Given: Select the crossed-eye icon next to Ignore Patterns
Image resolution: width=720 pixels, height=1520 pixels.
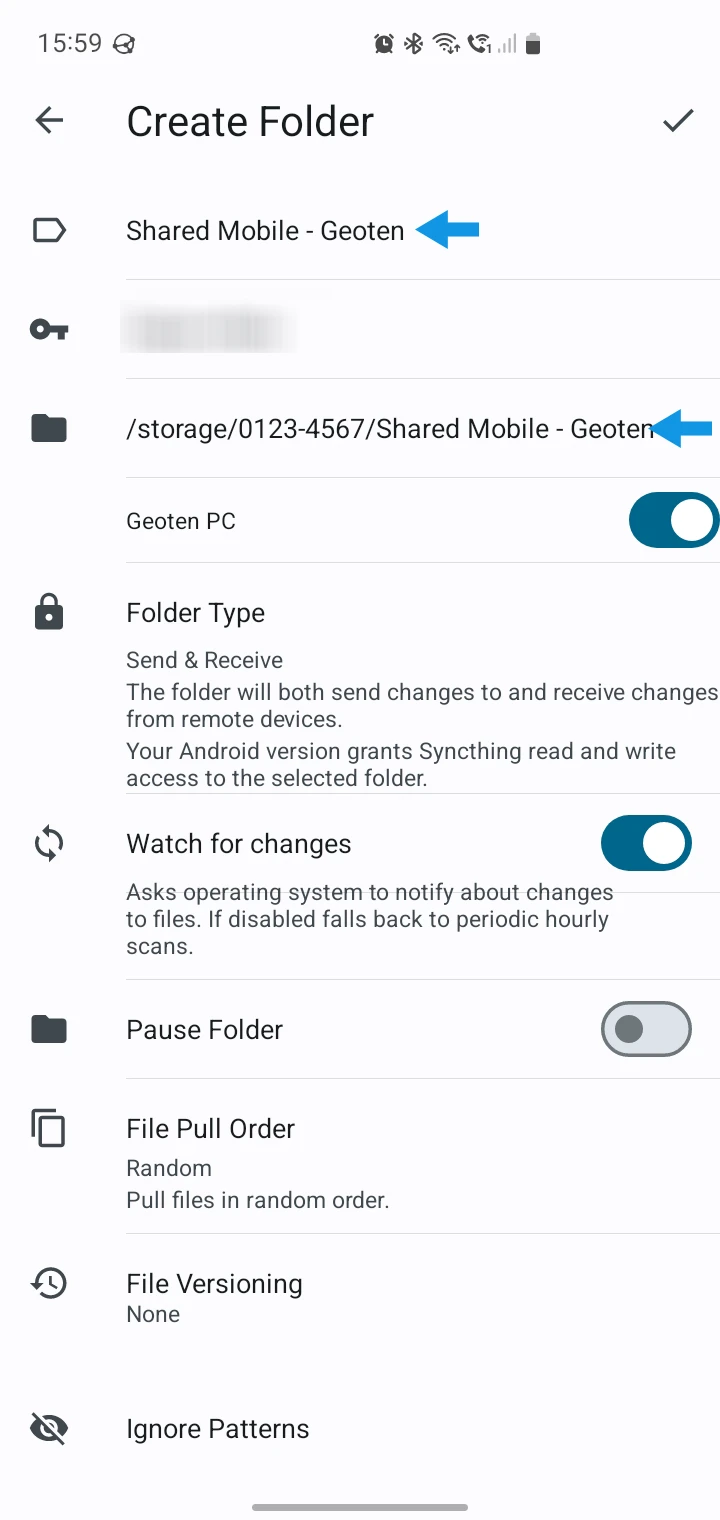Looking at the screenshot, I should coord(49,1428).
